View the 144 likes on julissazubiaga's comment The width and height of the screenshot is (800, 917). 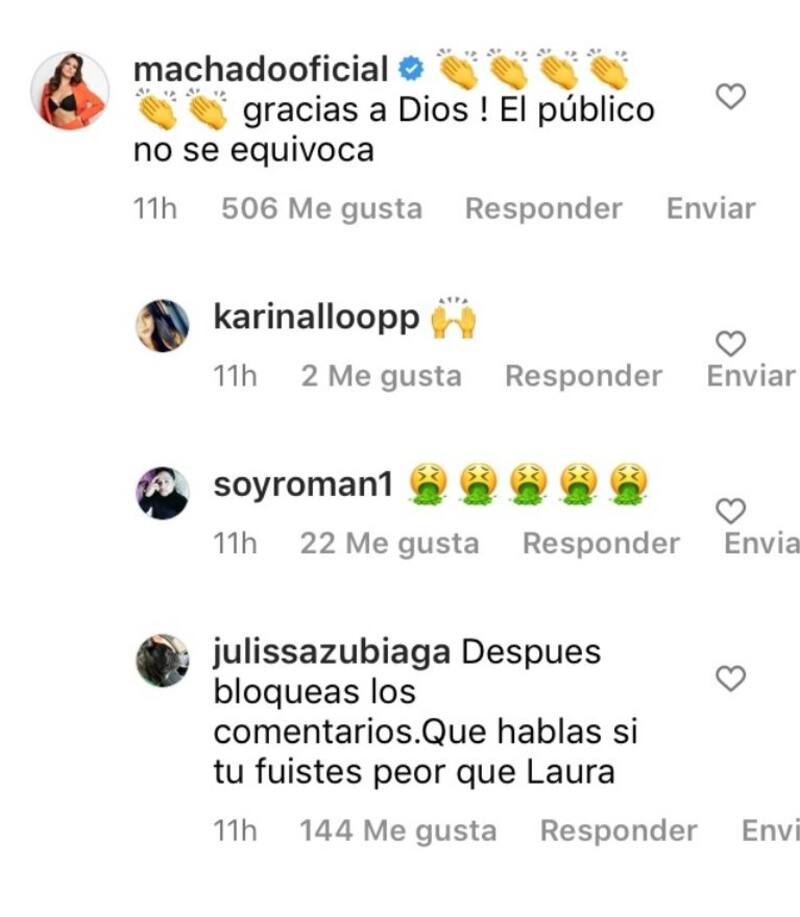(398, 831)
